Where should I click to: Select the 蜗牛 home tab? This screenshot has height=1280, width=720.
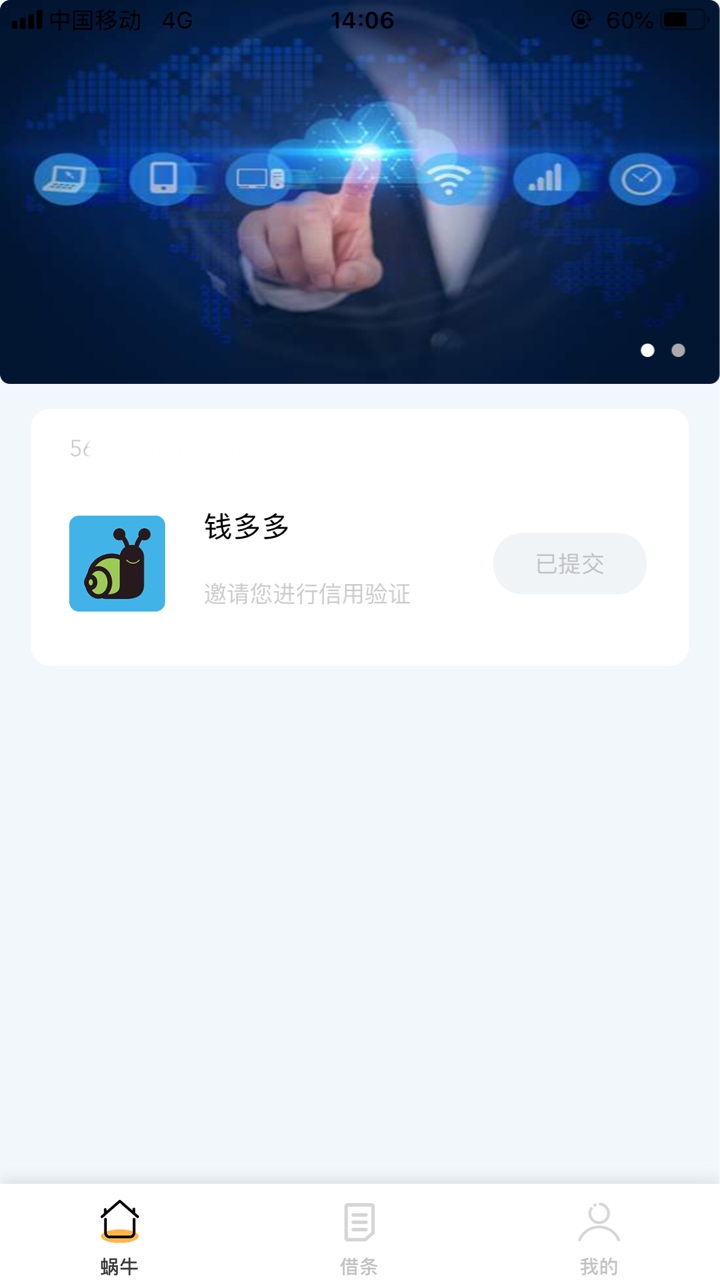pyautogui.click(x=119, y=1238)
